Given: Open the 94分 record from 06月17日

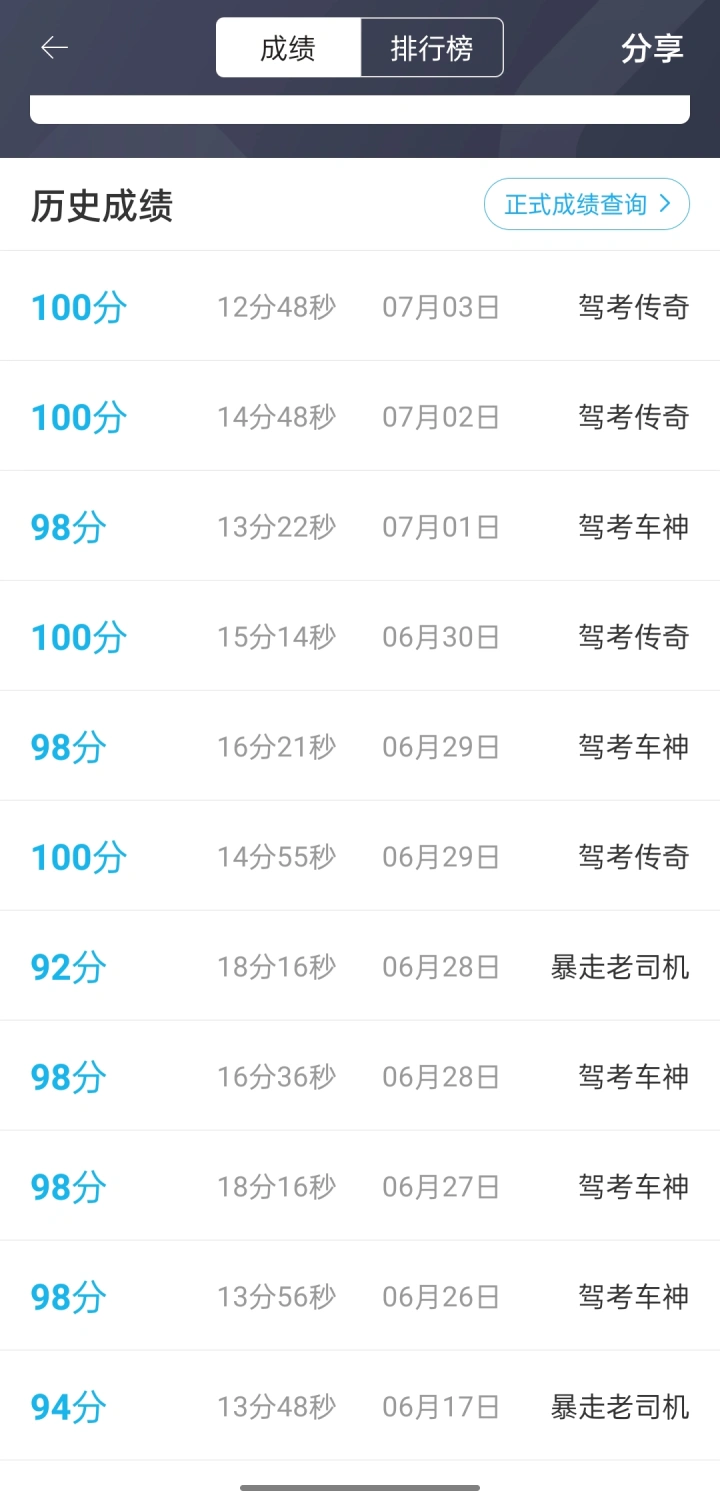Looking at the screenshot, I should (360, 1407).
